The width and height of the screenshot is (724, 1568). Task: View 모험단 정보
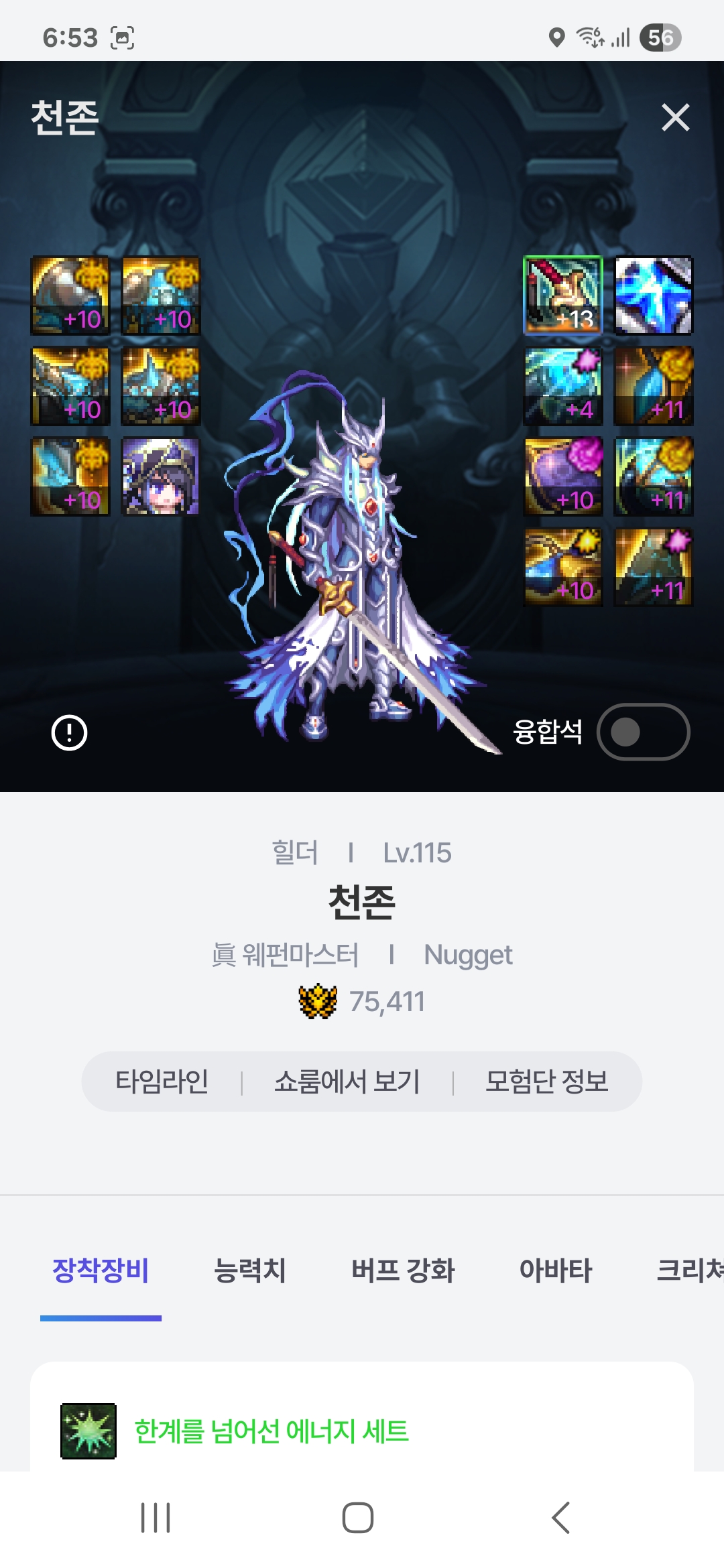tap(546, 1082)
